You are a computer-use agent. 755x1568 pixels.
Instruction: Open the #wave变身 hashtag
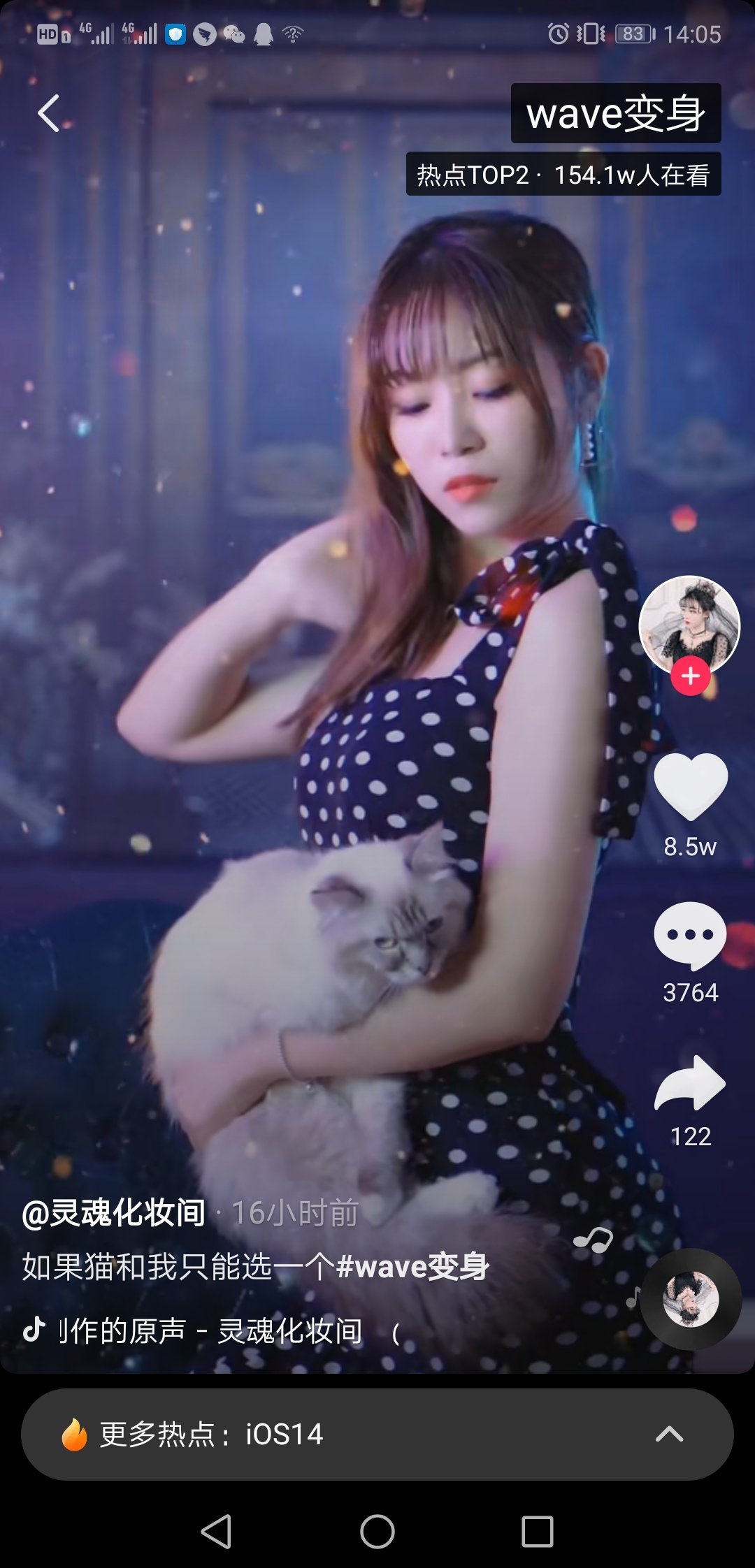(412, 1267)
